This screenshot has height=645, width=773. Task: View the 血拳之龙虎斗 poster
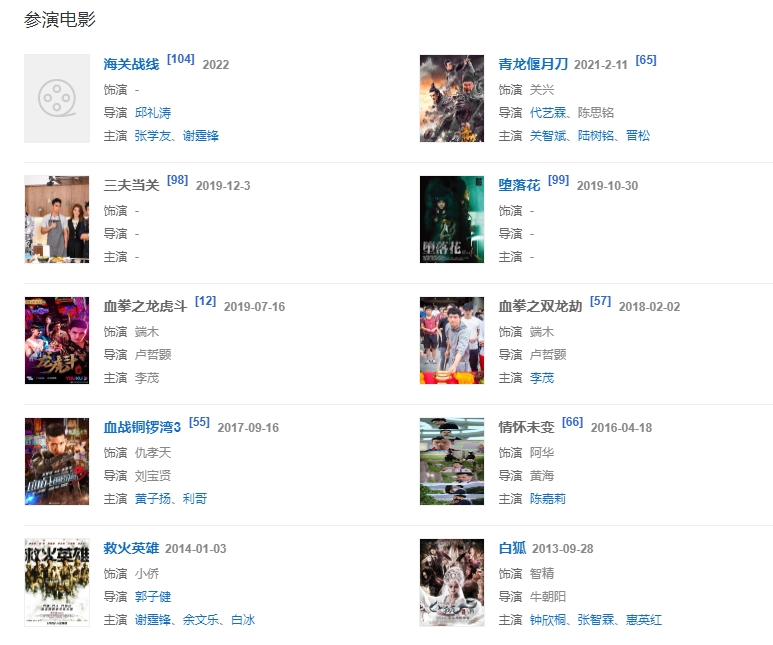[x=57, y=341]
